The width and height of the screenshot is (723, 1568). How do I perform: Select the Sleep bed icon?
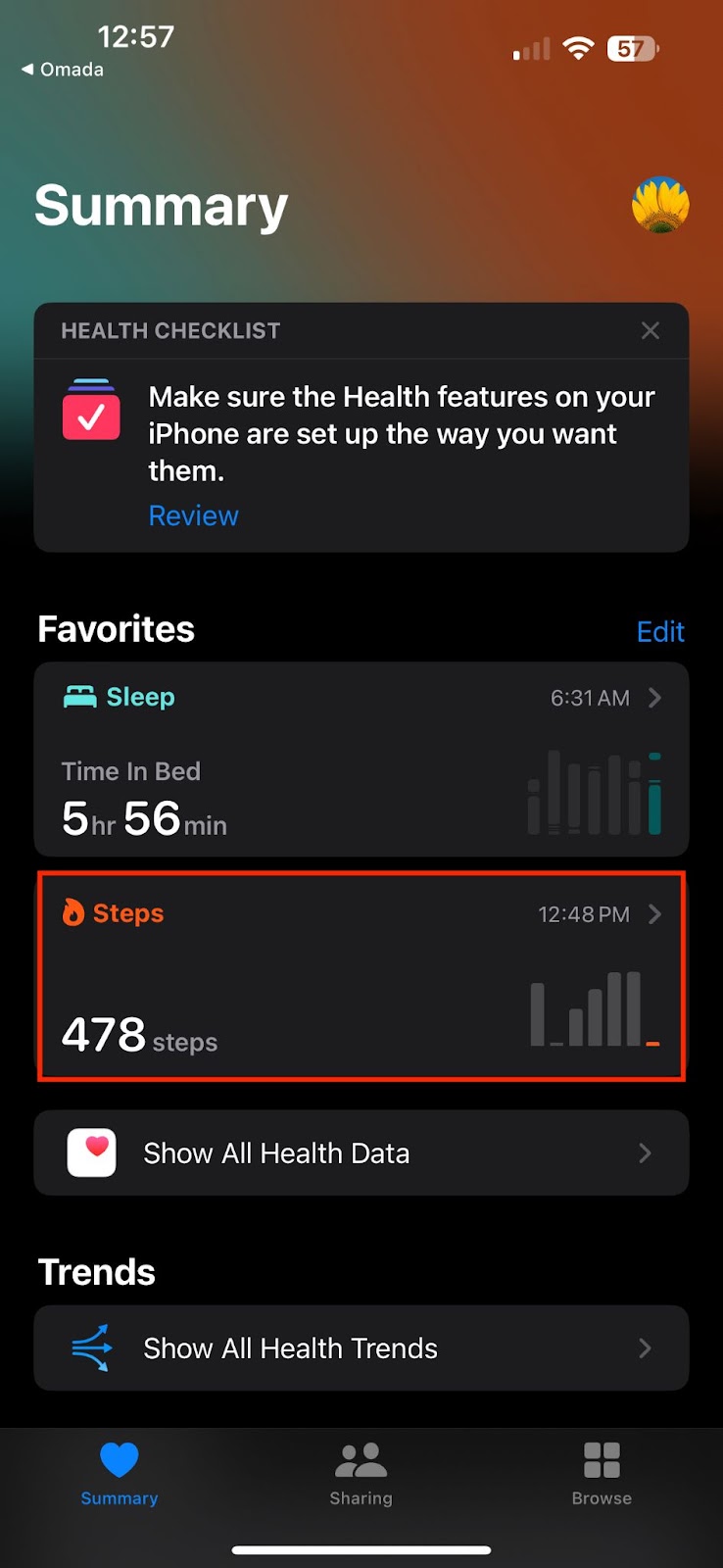(79, 697)
